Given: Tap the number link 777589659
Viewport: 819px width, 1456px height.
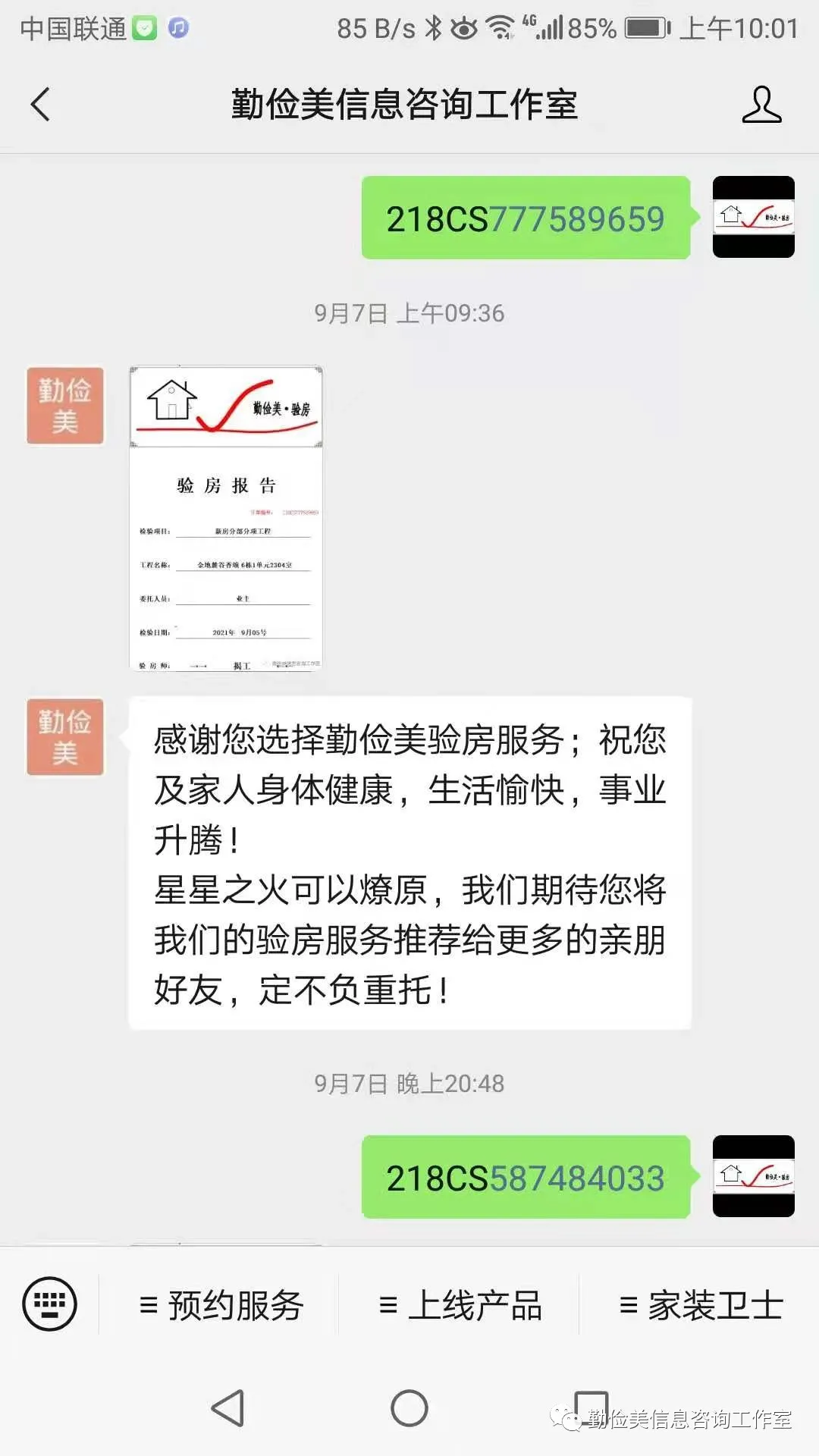Looking at the screenshot, I should coord(577,219).
